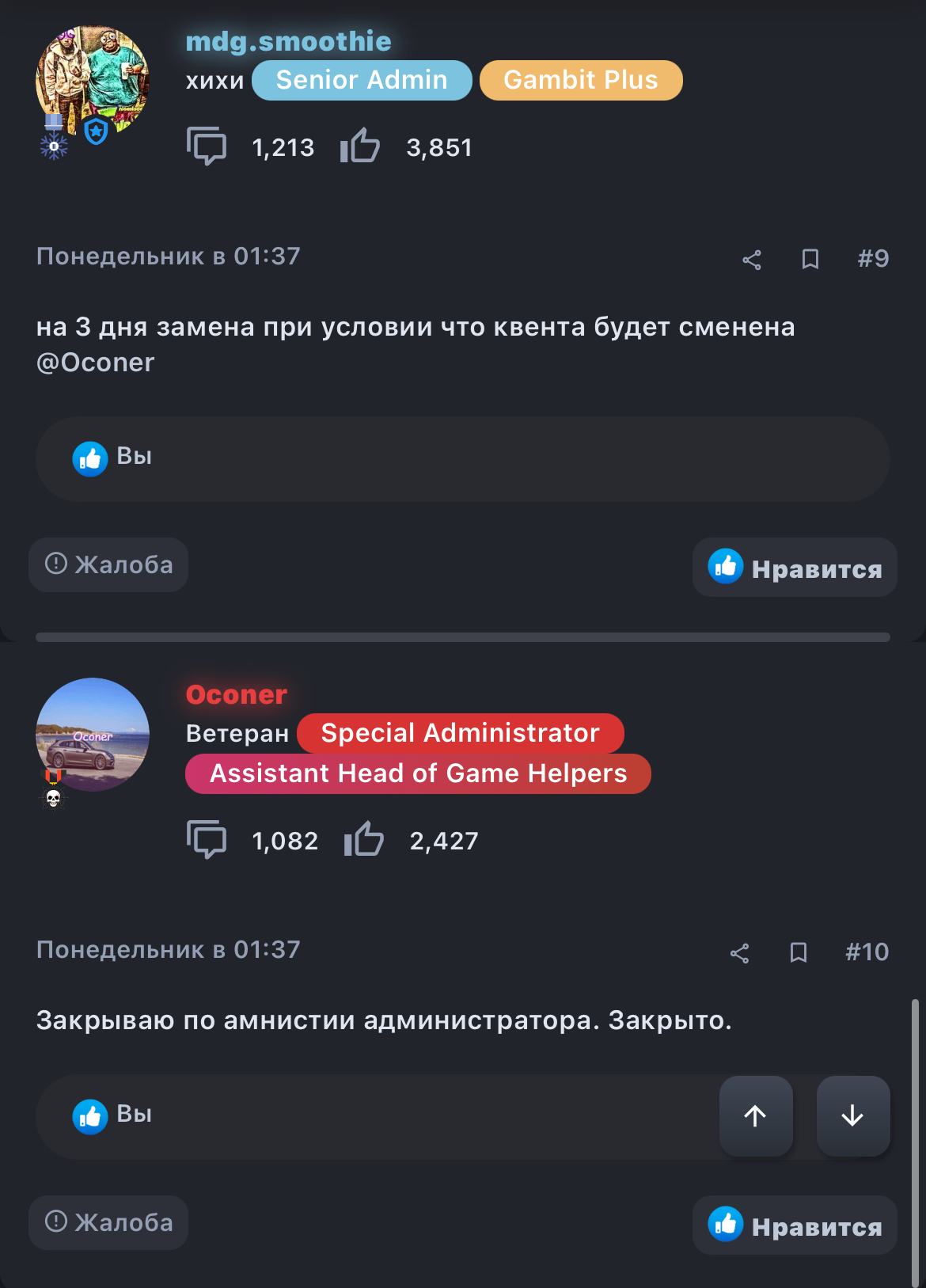Jump to bottom with down arrow
The image size is (926, 1288).
(852, 1115)
